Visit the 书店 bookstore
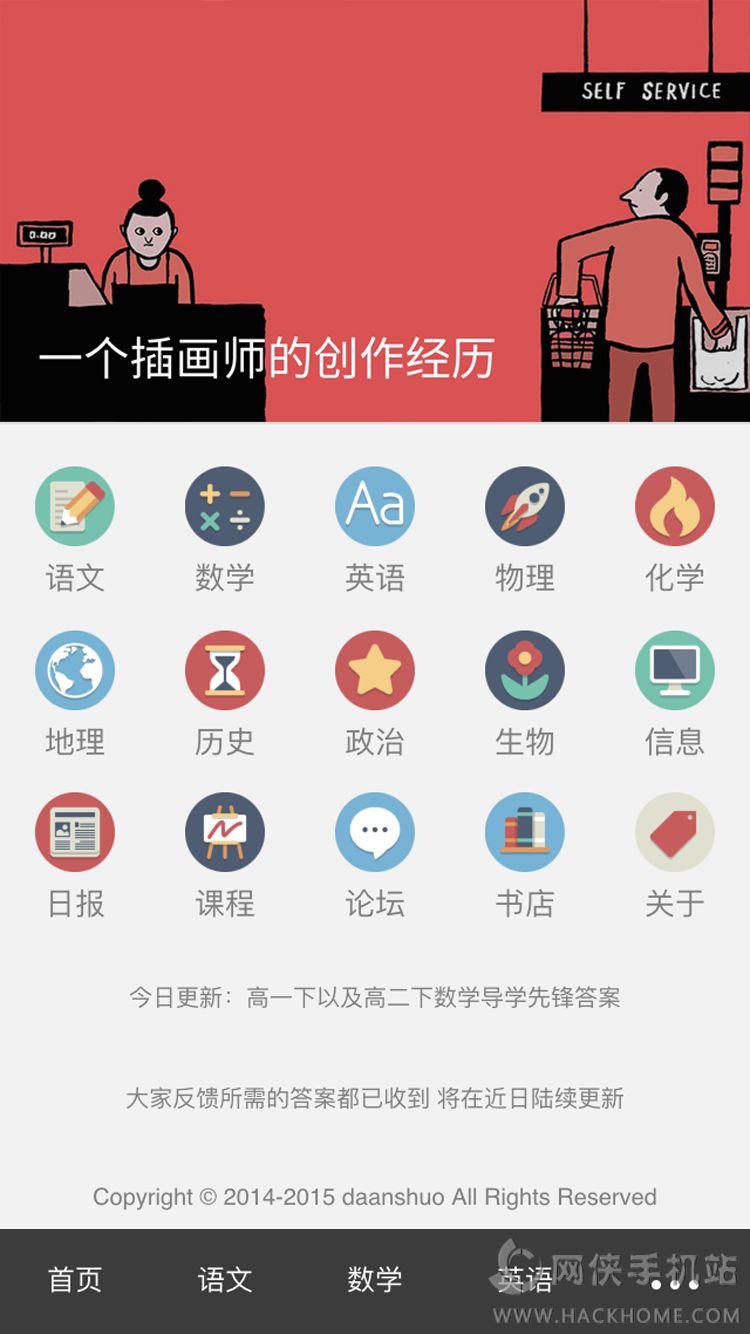 (525, 833)
